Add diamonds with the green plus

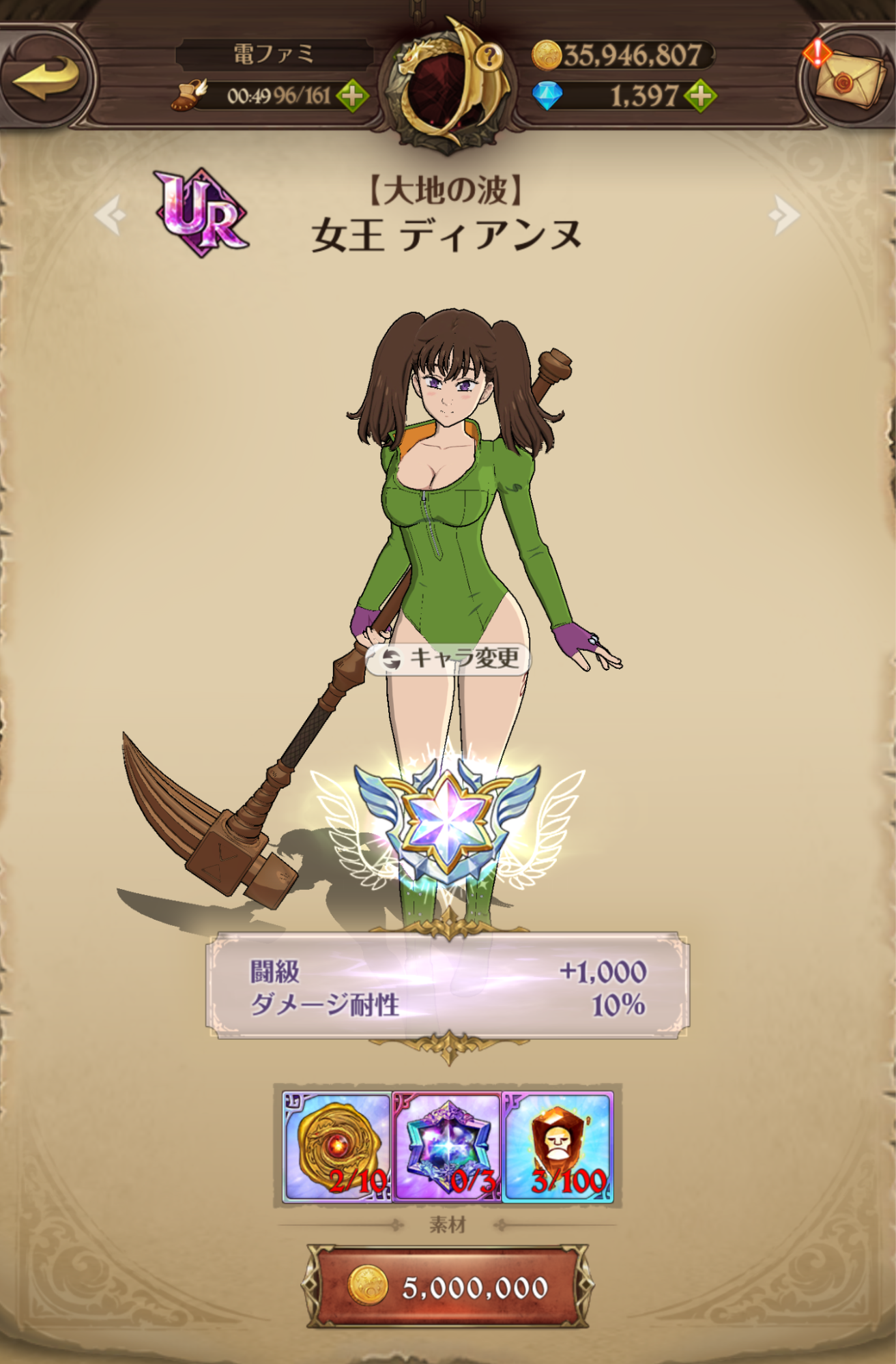pos(700,96)
